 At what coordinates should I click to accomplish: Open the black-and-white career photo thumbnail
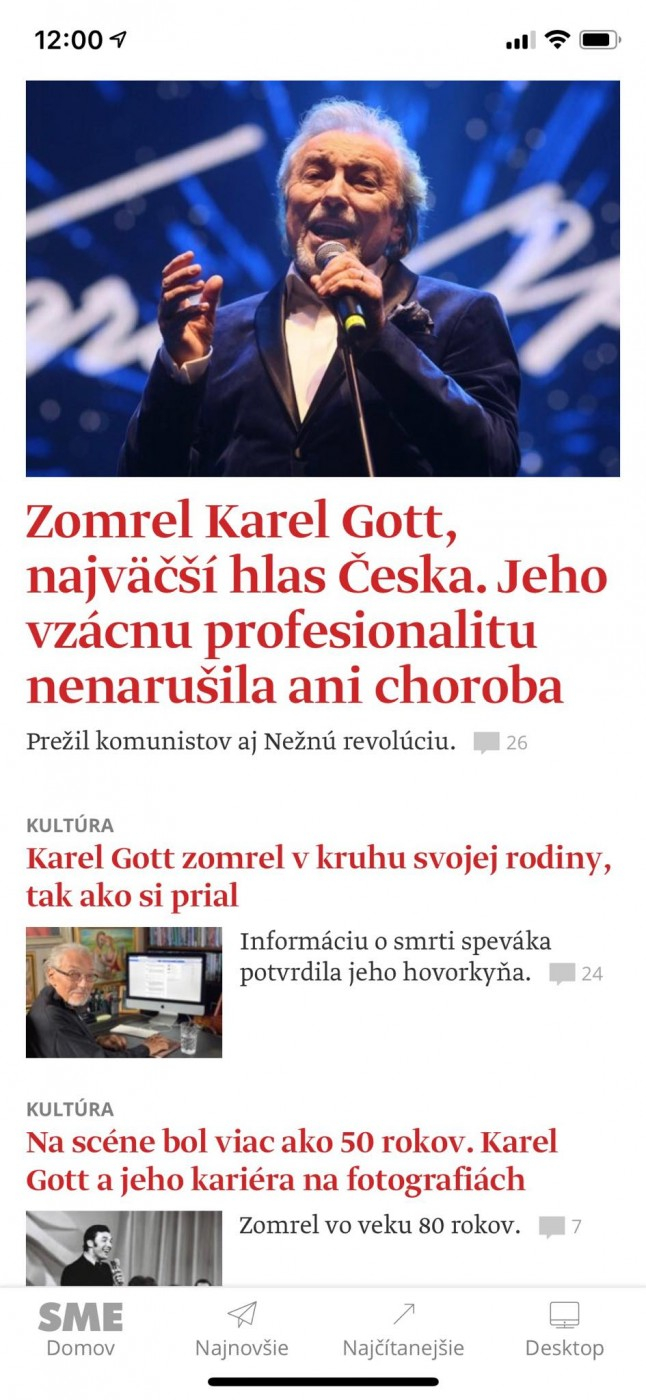124,1248
